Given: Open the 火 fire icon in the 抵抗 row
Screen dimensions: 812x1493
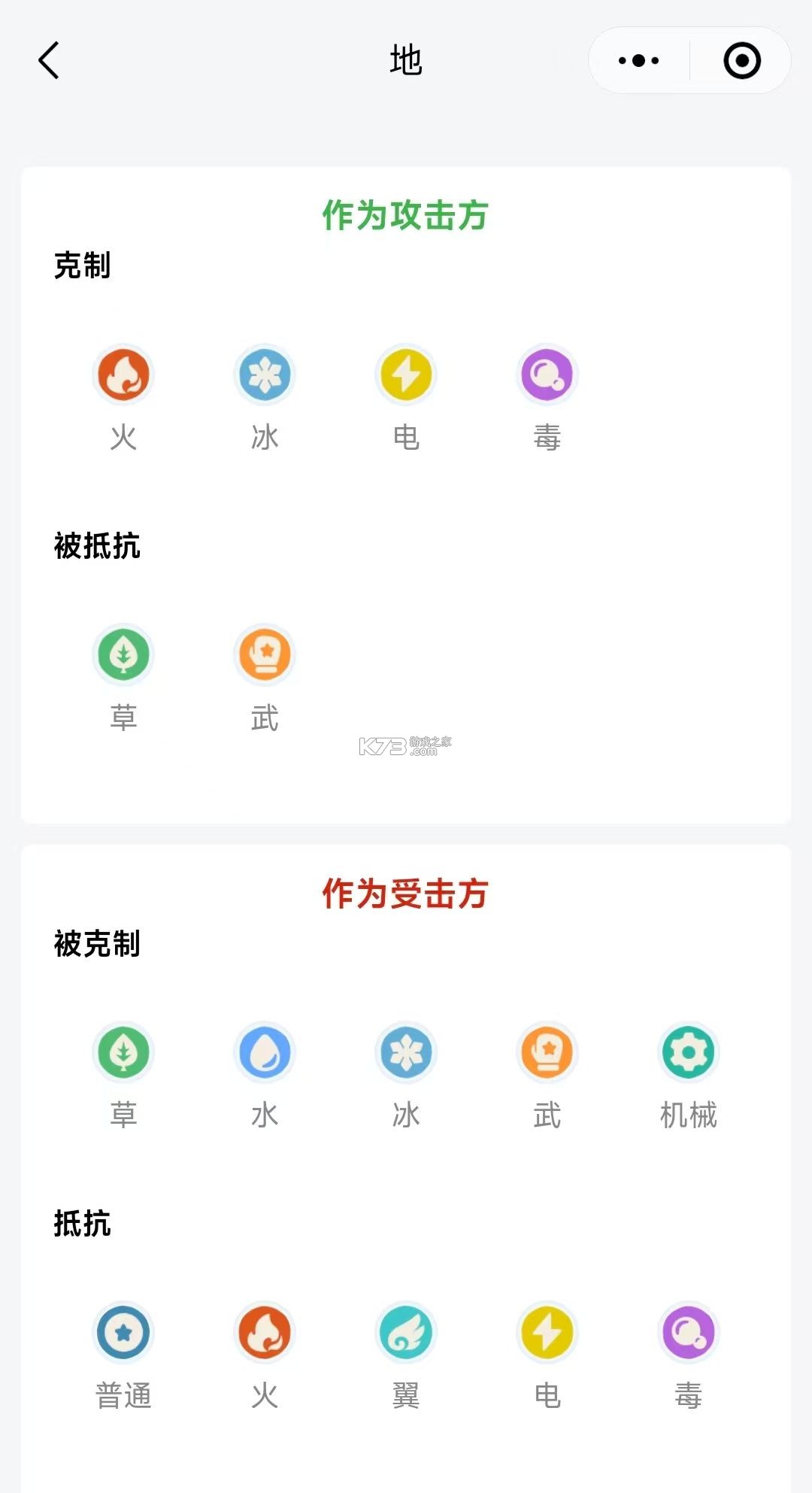Looking at the screenshot, I should pyautogui.click(x=265, y=1332).
